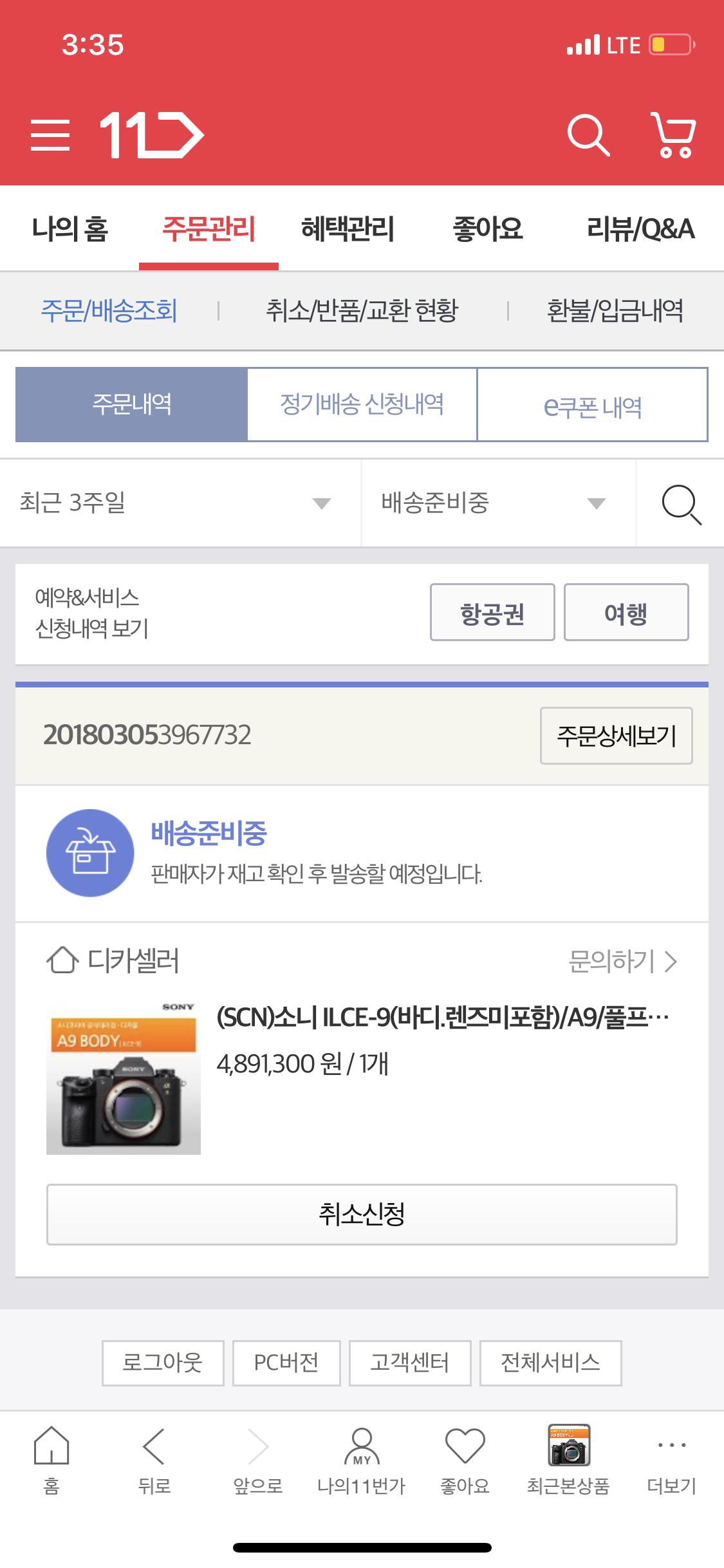Contact the seller via 문의하기

622,961
